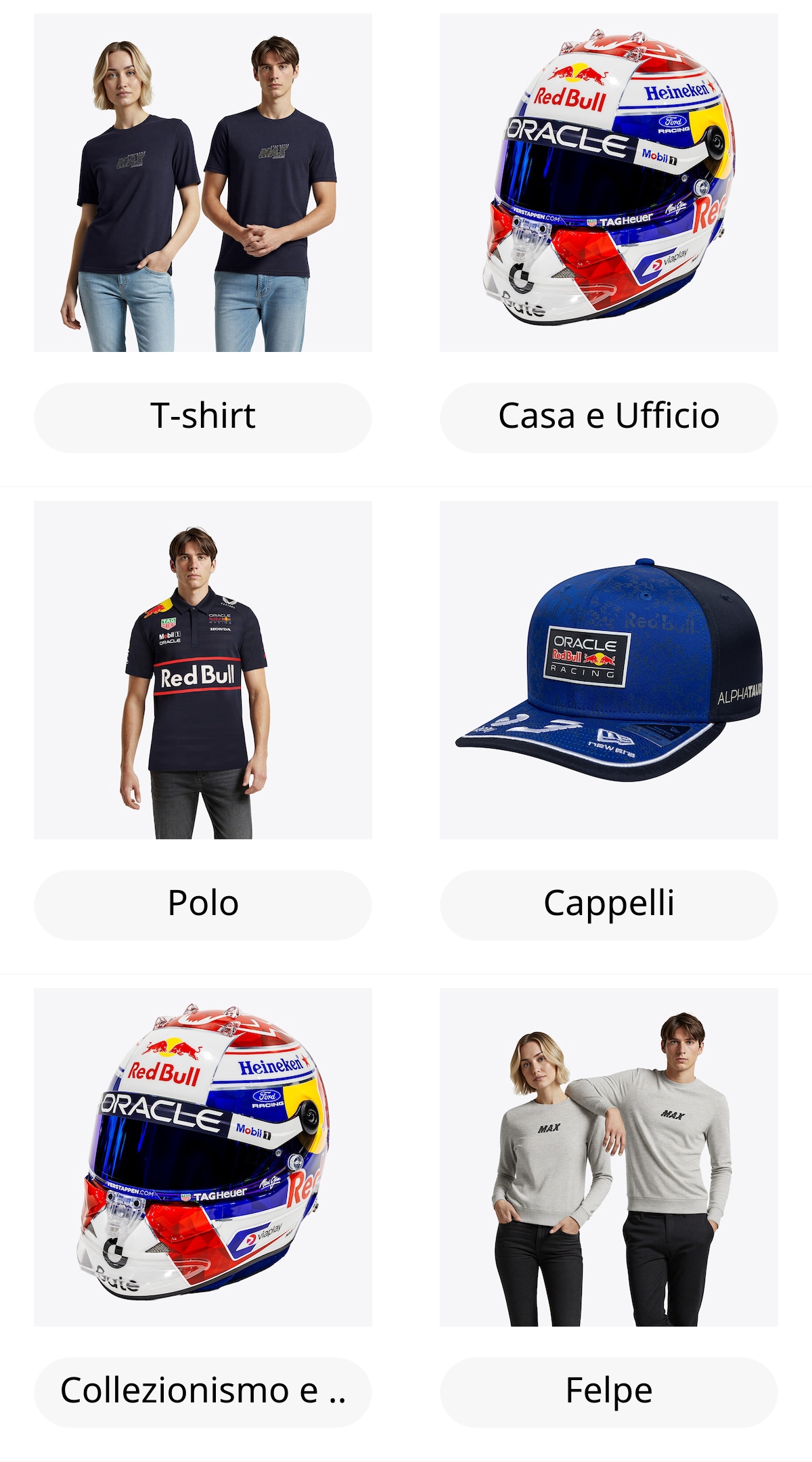
Task: Click the Red Bull polo shirt photo
Action: 203,670
